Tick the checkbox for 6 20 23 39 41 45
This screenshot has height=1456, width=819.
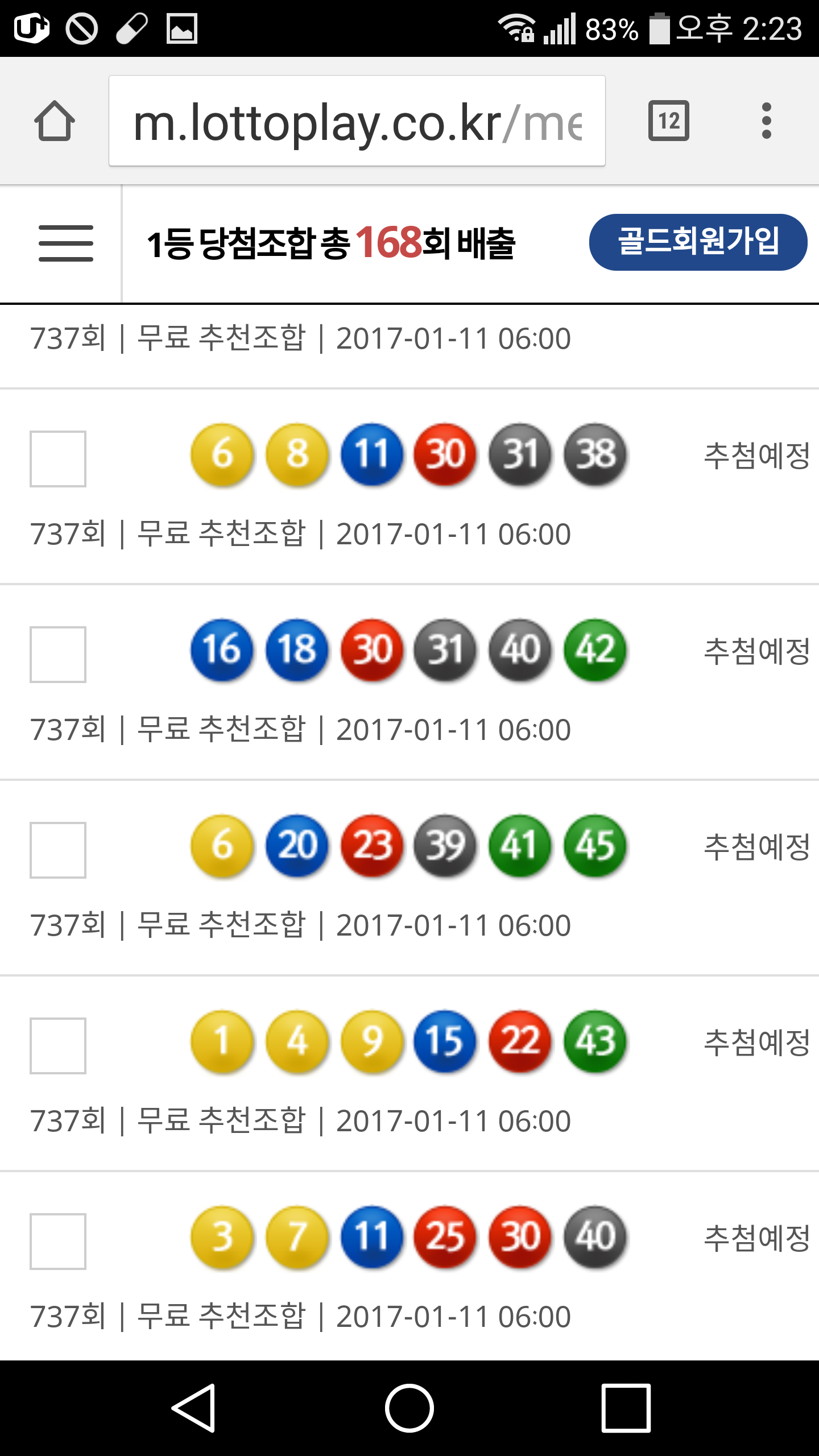(58, 850)
